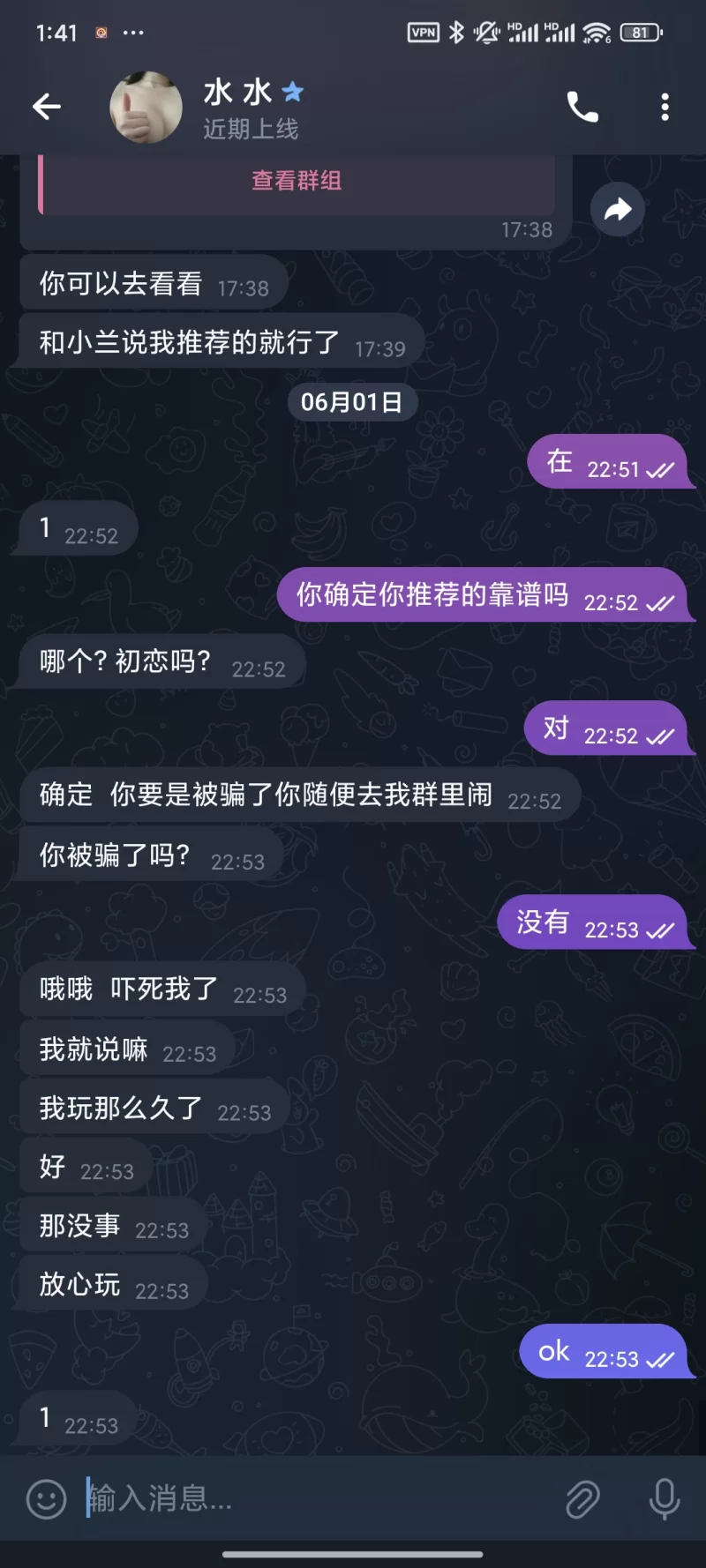
Task: Open the three-dot overflow menu
Action: click(665, 106)
